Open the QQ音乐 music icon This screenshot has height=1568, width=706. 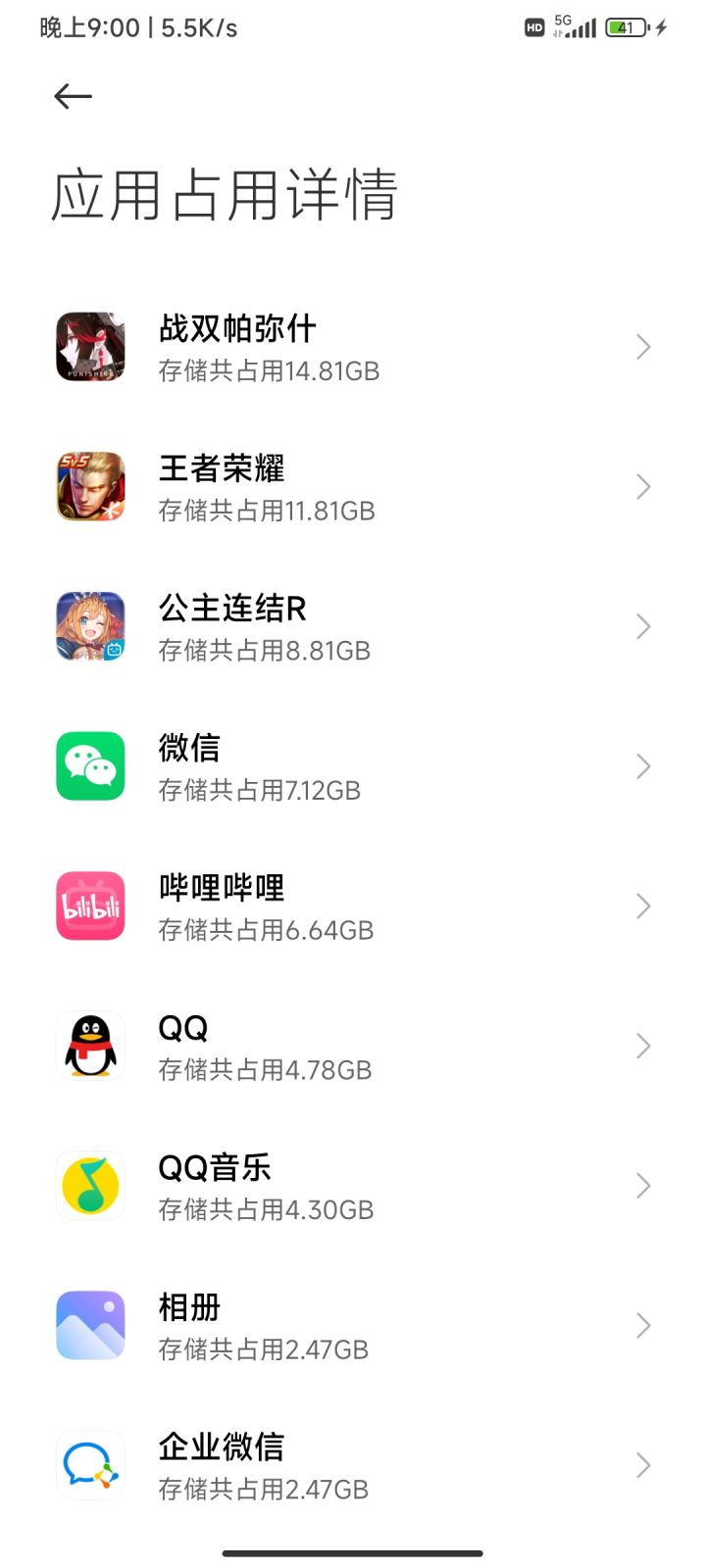click(90, 1186)
